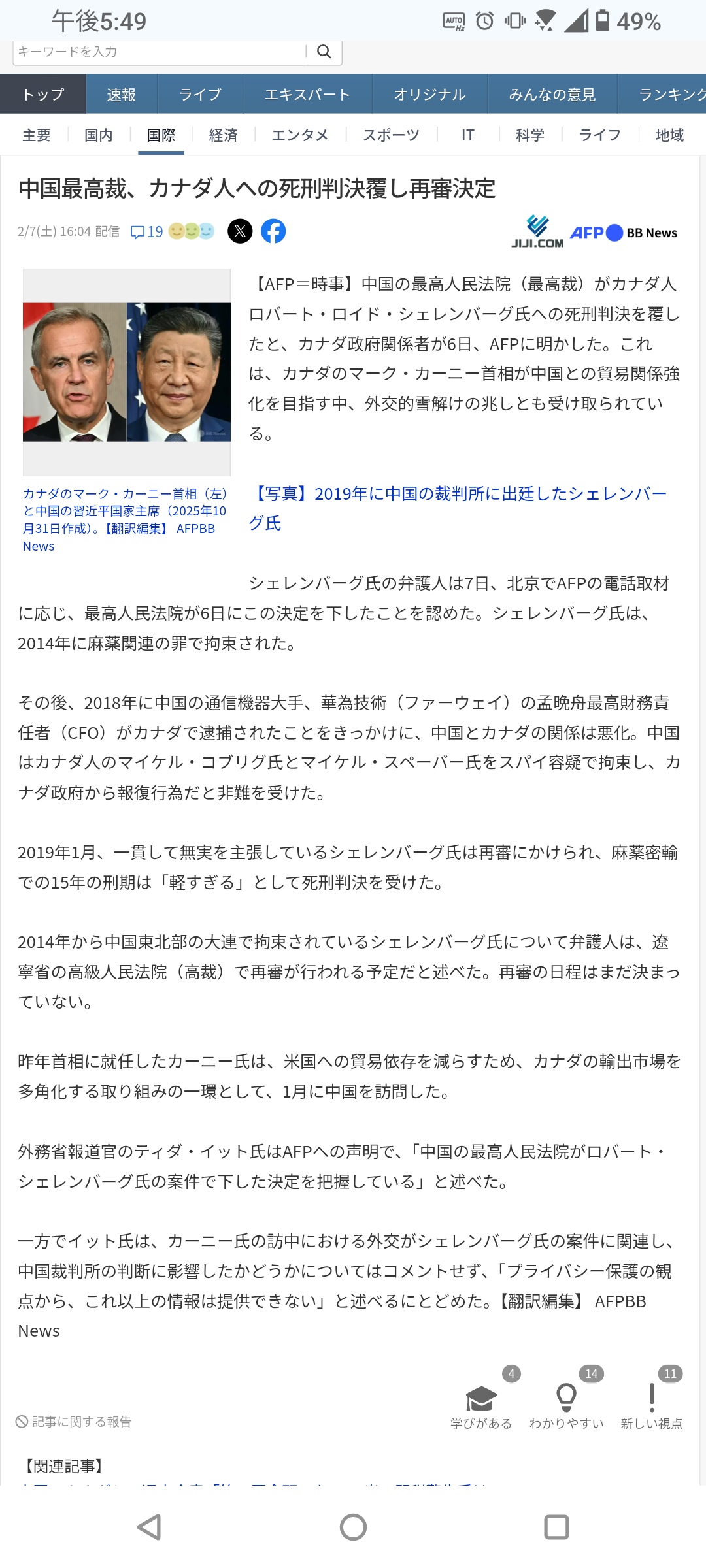Open the Carney and Xi photo

[127, 372]
